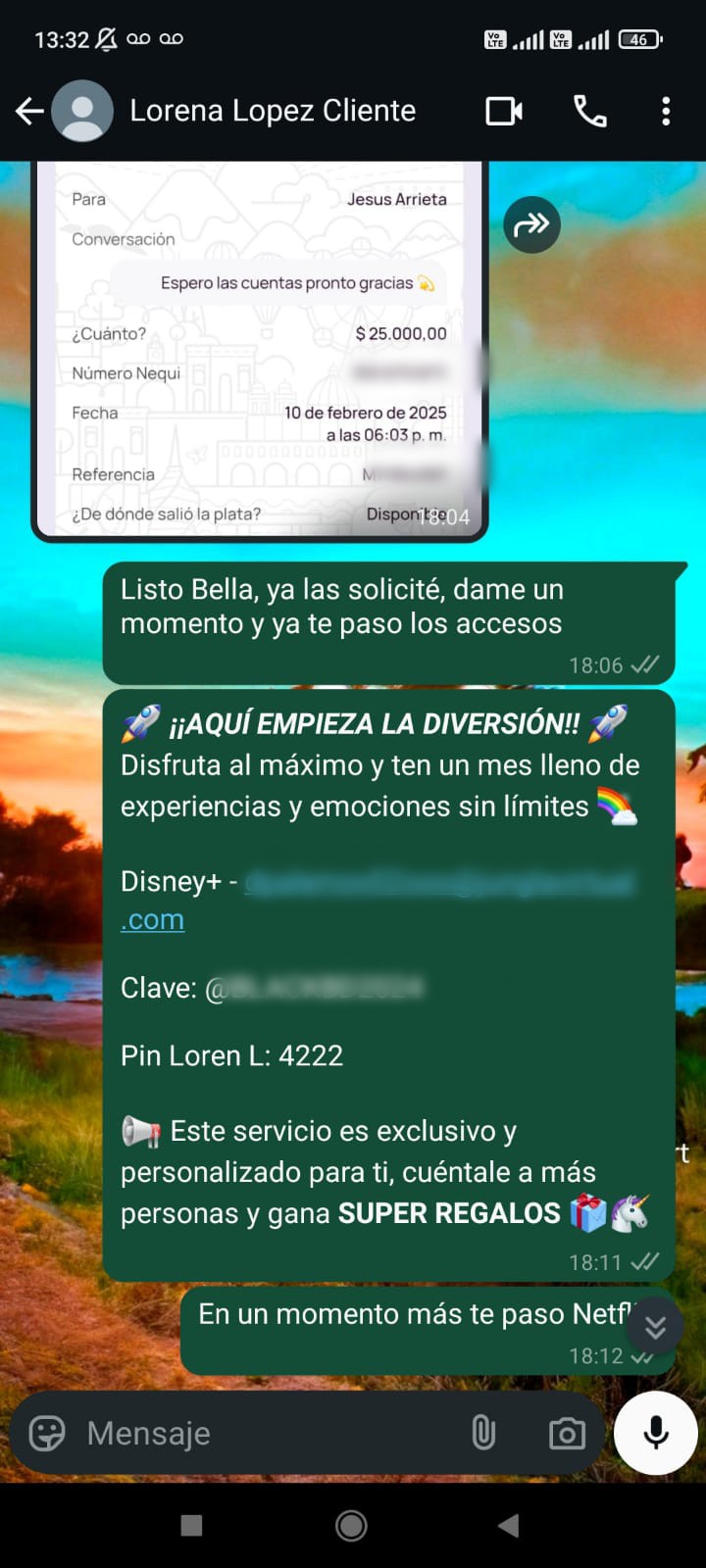The image size is (706, 1568).
Task: Start a voice call with Lorena
Action: pyautogui.click(x=589, y=112)
